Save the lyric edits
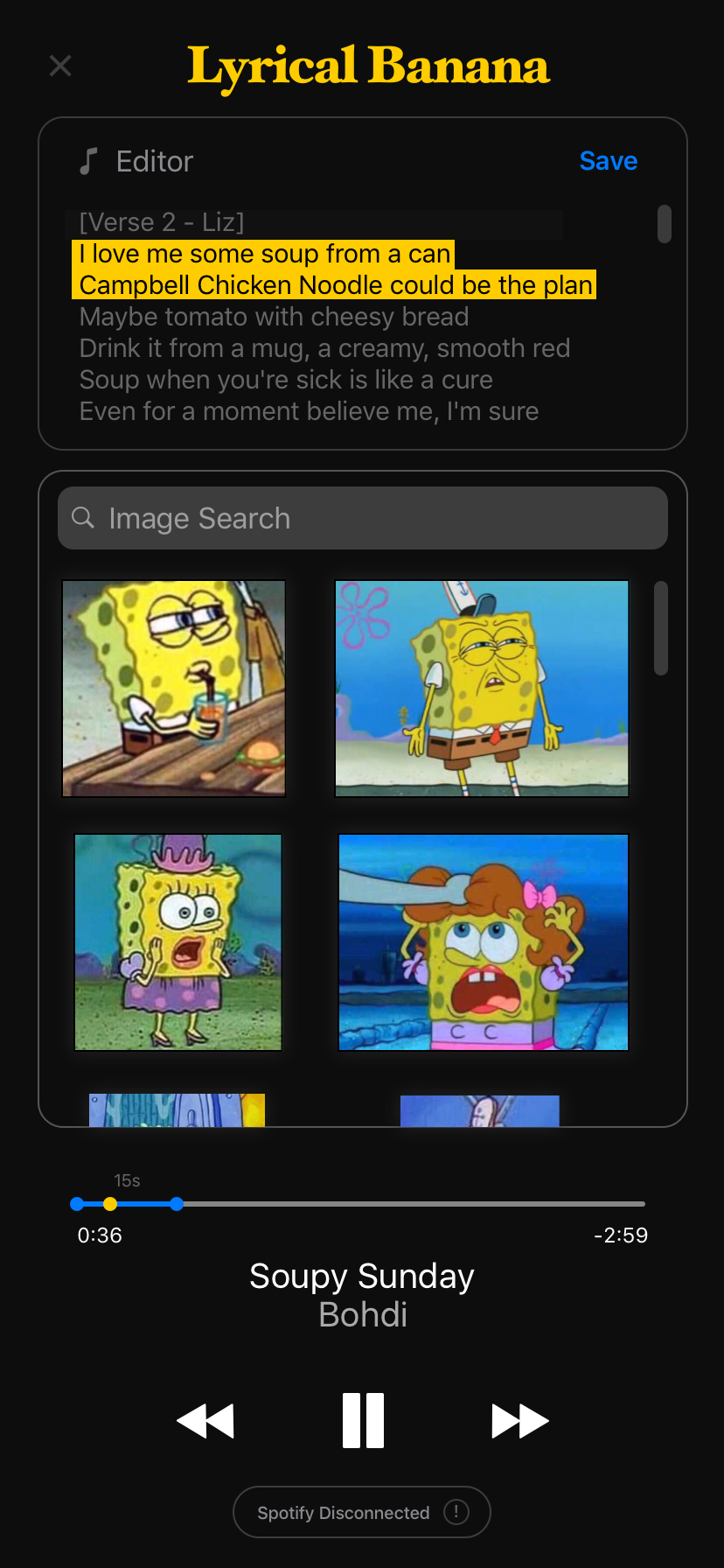The height and width of the screenshot is (1568, 724). pyautogui.click(x=608, y=161)
